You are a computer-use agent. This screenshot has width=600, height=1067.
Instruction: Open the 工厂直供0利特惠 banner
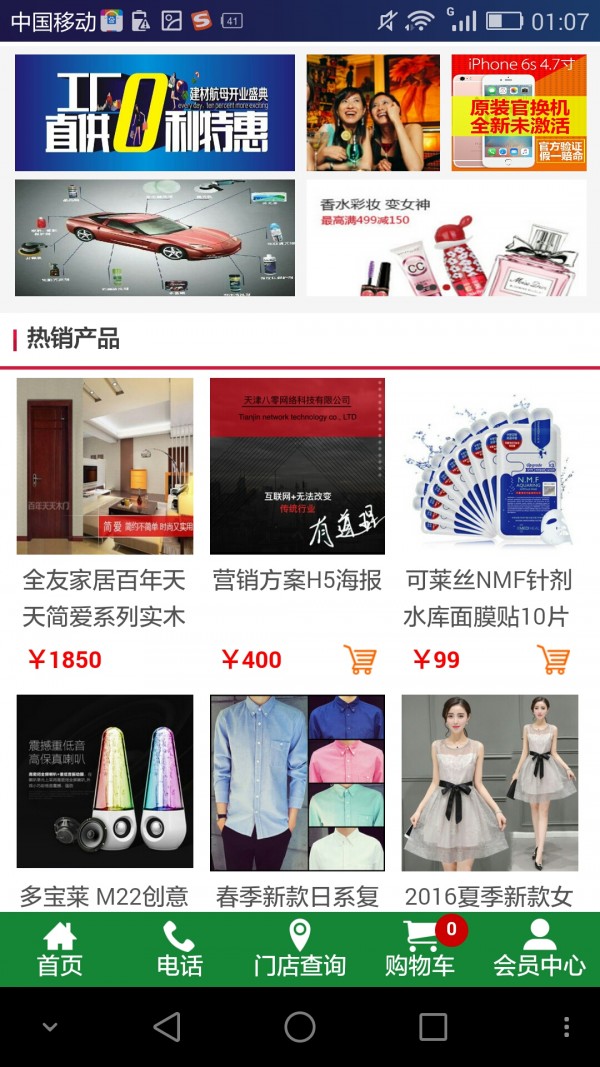point(155,113)
